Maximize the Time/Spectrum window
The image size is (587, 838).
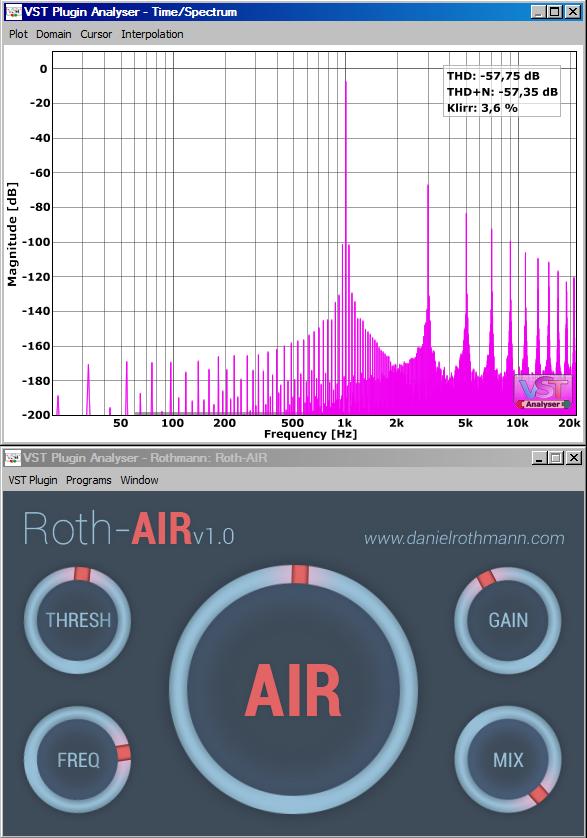click(555, 12)
